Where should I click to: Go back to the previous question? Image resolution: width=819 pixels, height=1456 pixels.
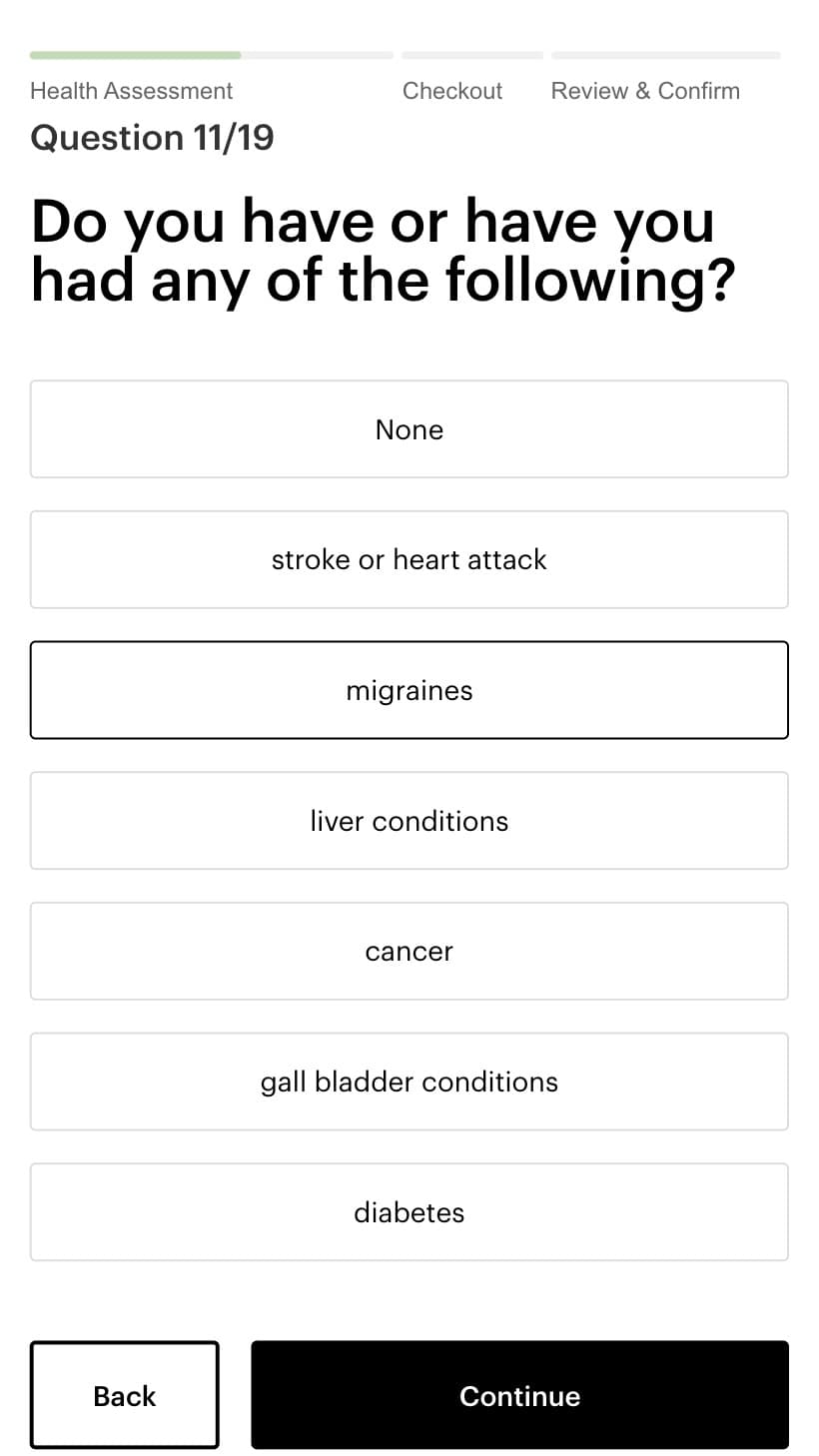pyautogui.click(x=125, y=1395)
